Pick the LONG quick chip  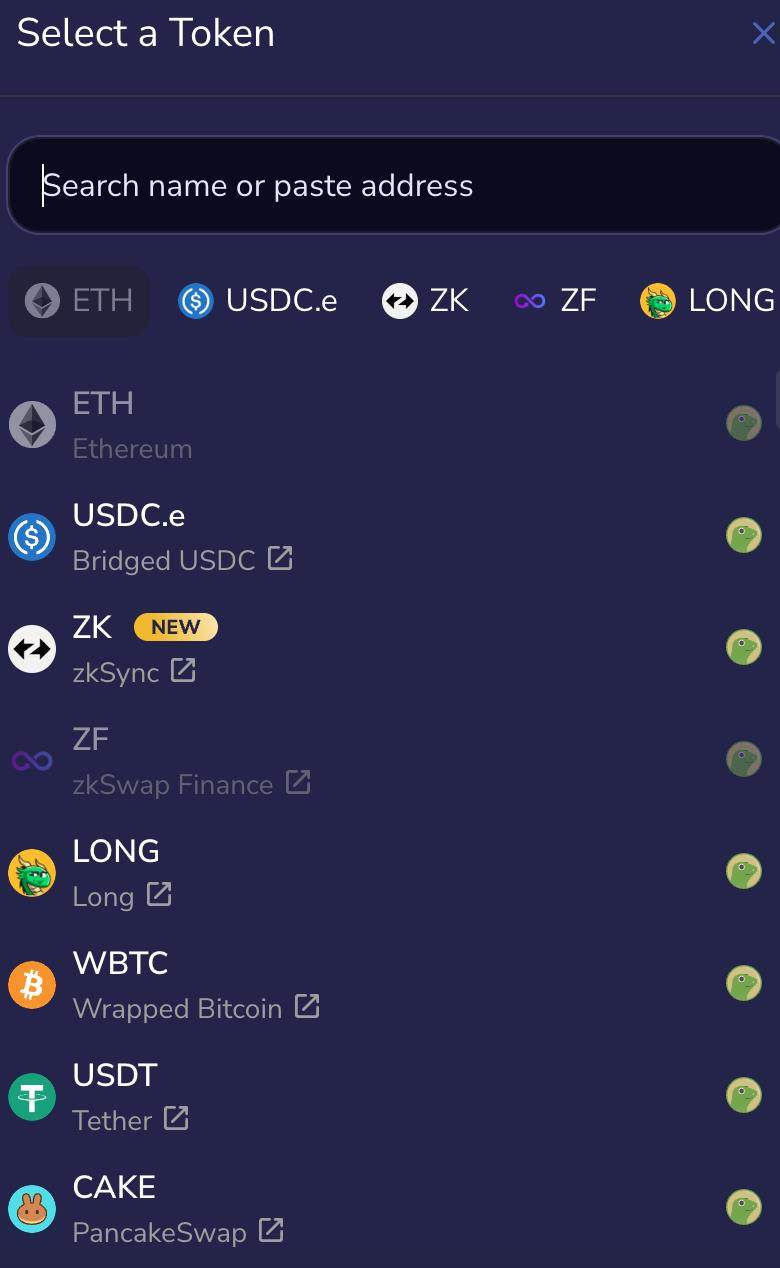coord(708,300)
